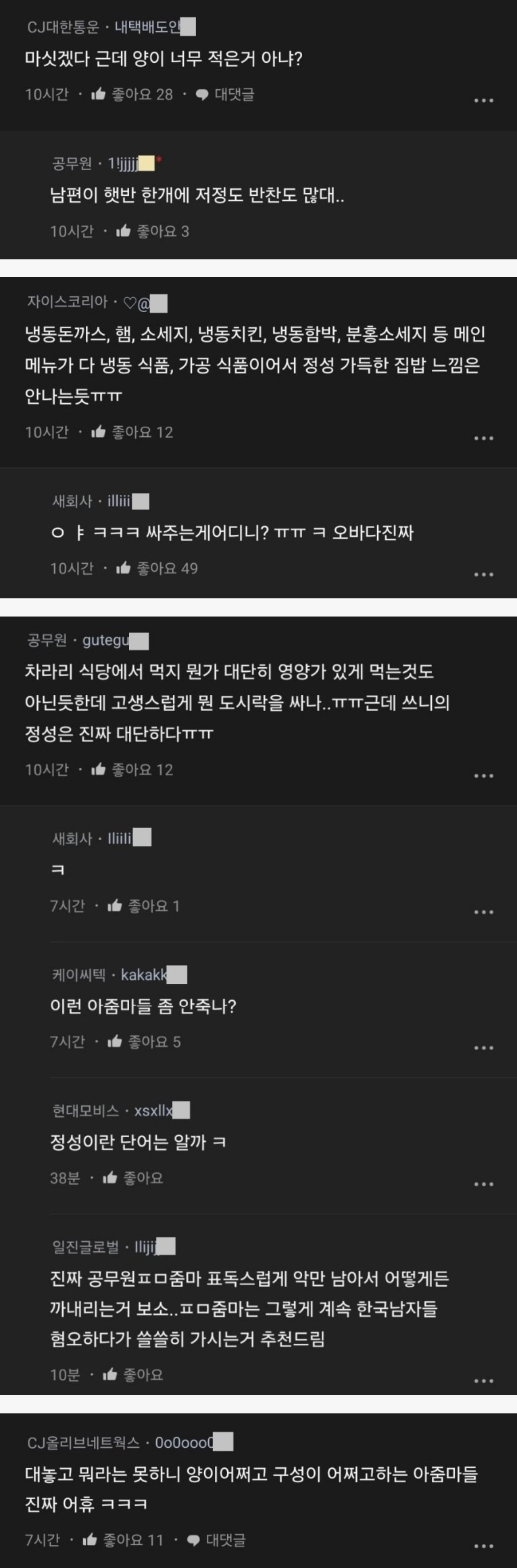Open more options on gutegu's comment
The width and height of the screenshot is (517, 1568).
click(x=484, y=776)
